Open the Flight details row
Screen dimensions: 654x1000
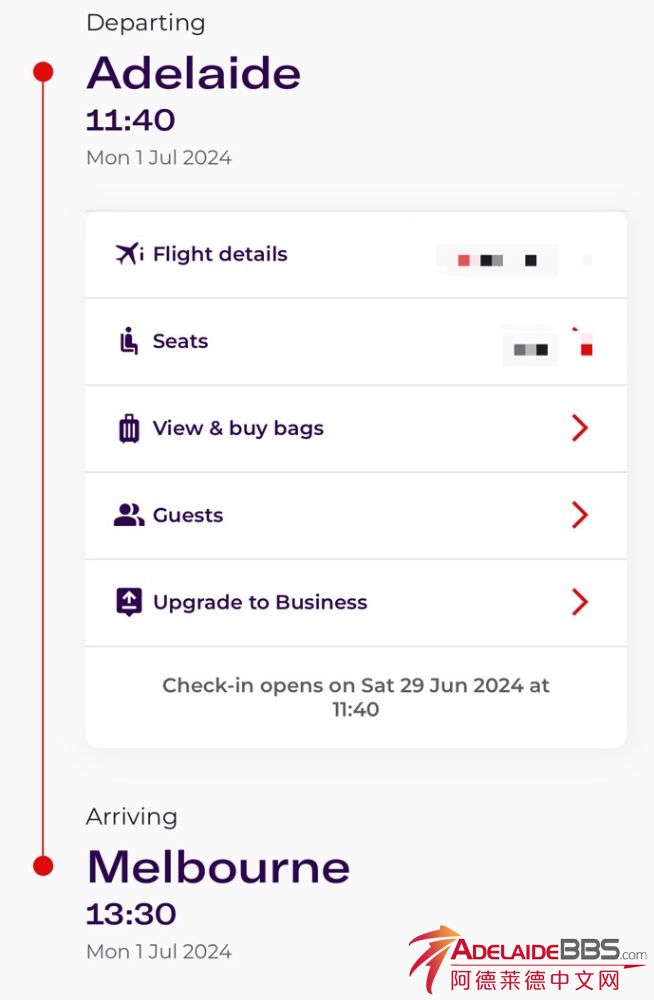click(x=220, y=255)
